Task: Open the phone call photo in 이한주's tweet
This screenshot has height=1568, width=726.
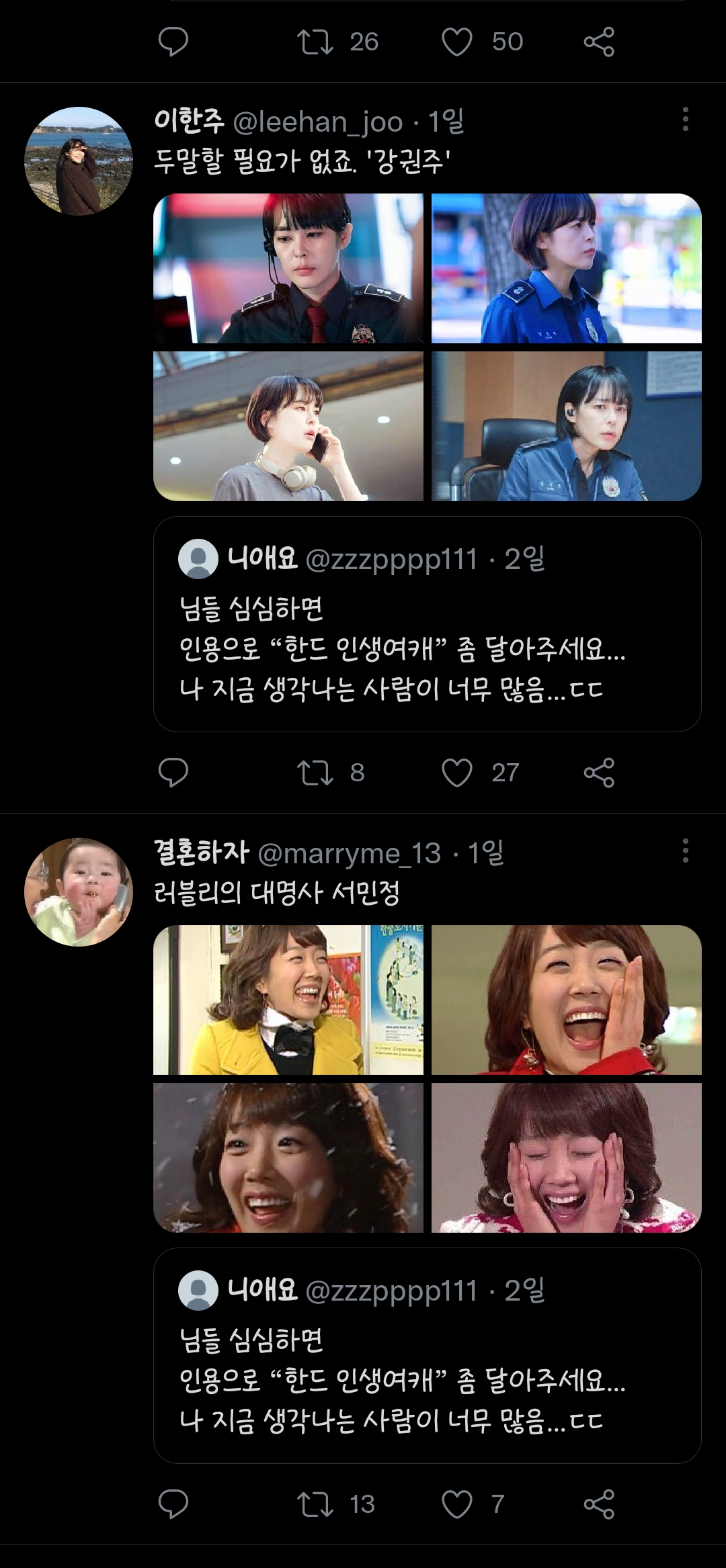Action: pos(288,426)
